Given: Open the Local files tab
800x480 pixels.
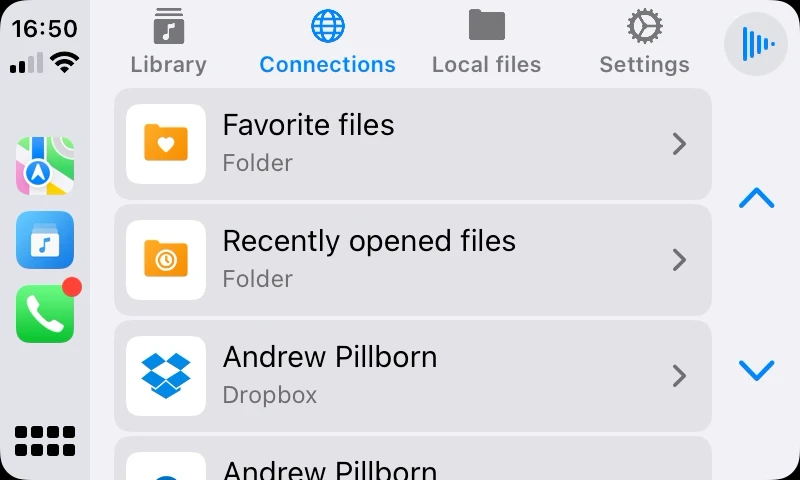Looking at the screenshot, I should point(486,43).
